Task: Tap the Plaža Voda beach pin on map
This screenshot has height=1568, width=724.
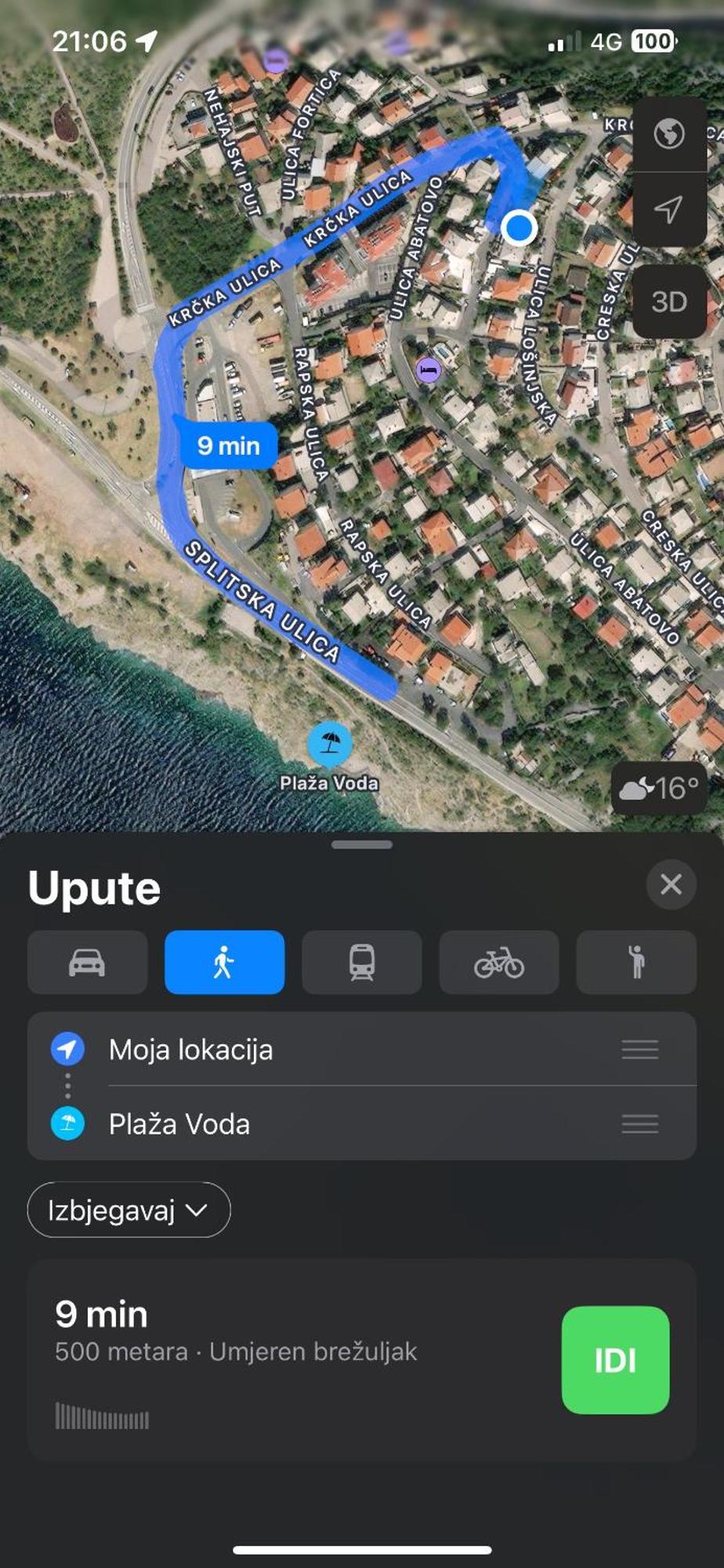Action: tap(329, 743)
